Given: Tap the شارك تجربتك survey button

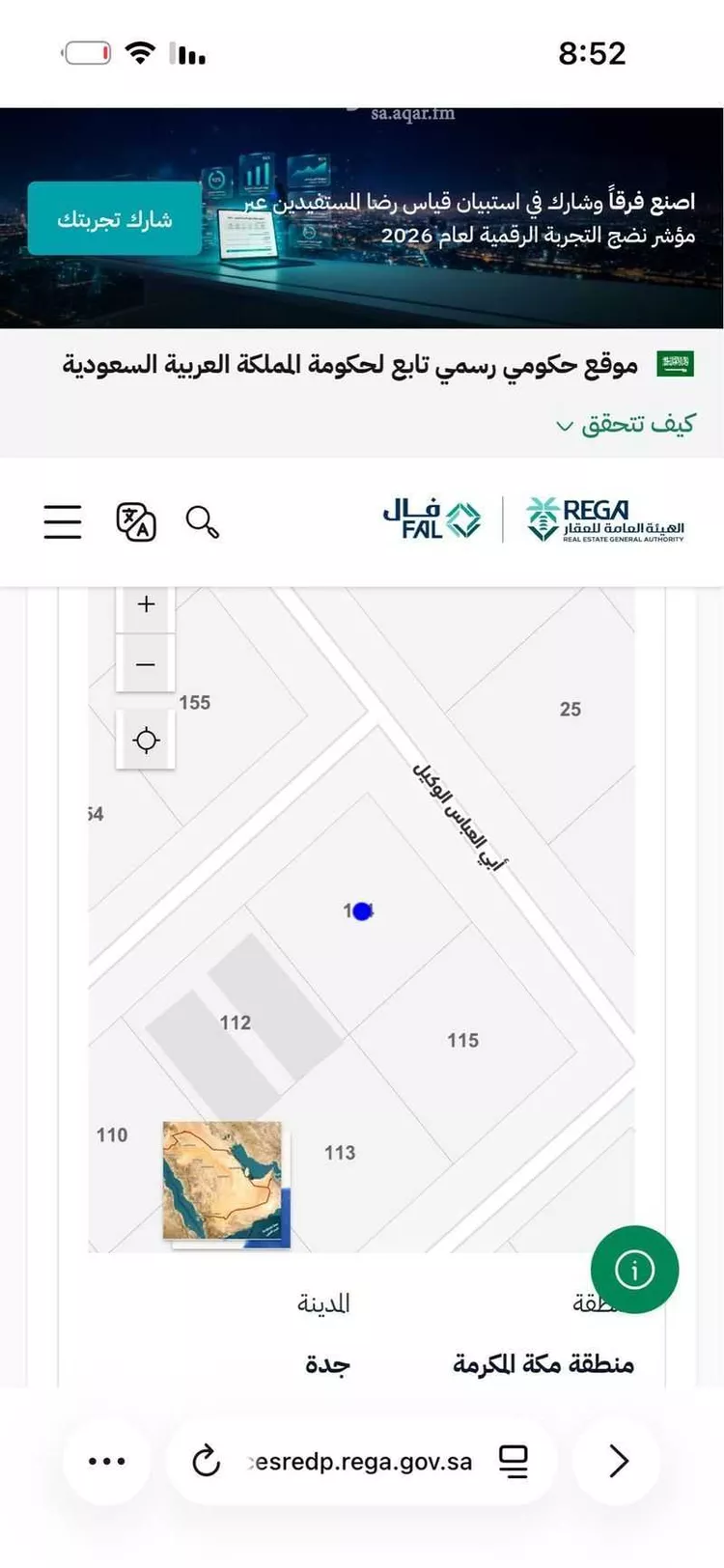Looking at the screenshot, I should click(x=114, y=219).
